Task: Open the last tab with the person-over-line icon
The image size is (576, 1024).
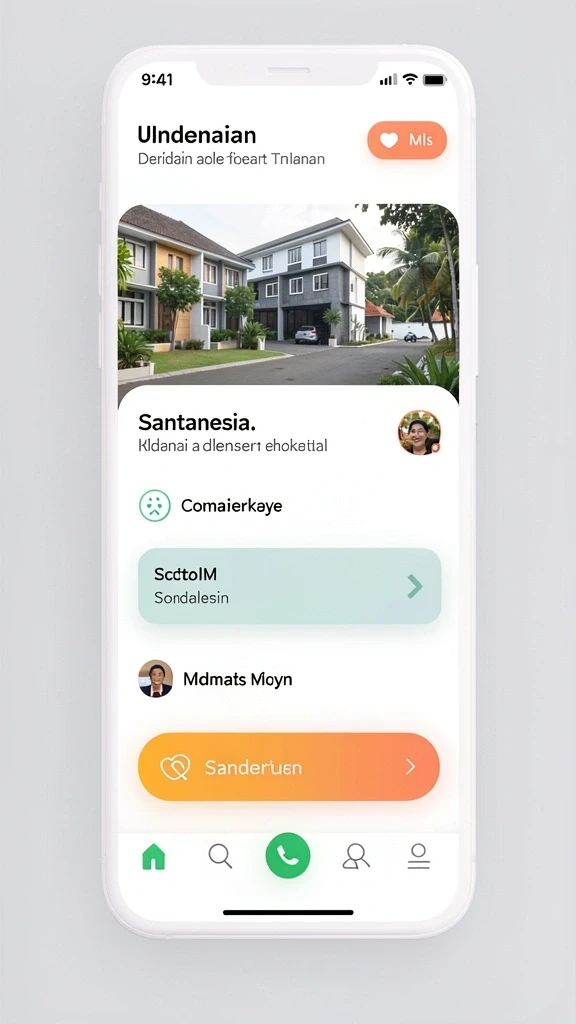Action: coord(419,856)
